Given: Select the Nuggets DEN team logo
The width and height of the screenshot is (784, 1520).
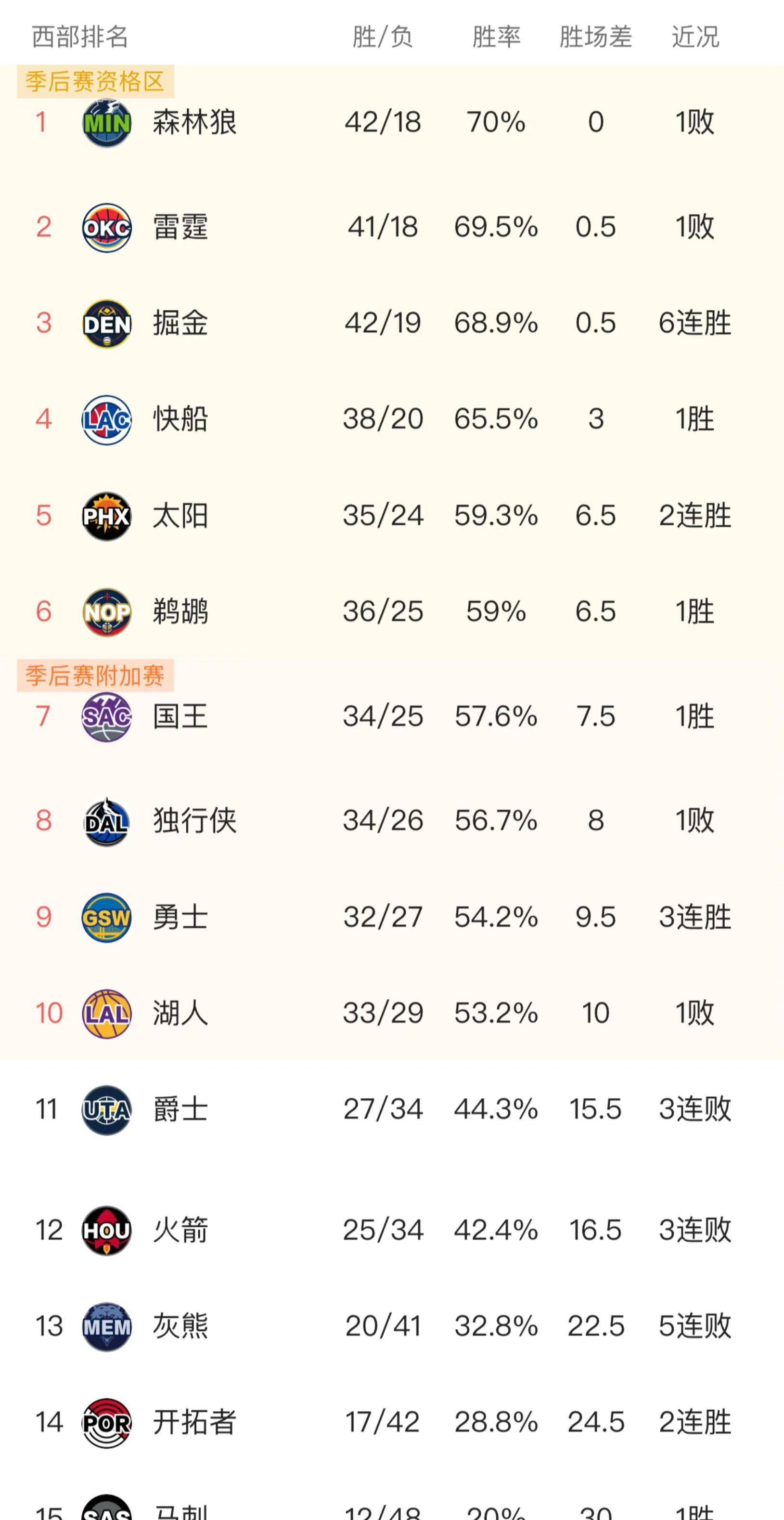Looking at the screenshot, I should pos(107,323).
